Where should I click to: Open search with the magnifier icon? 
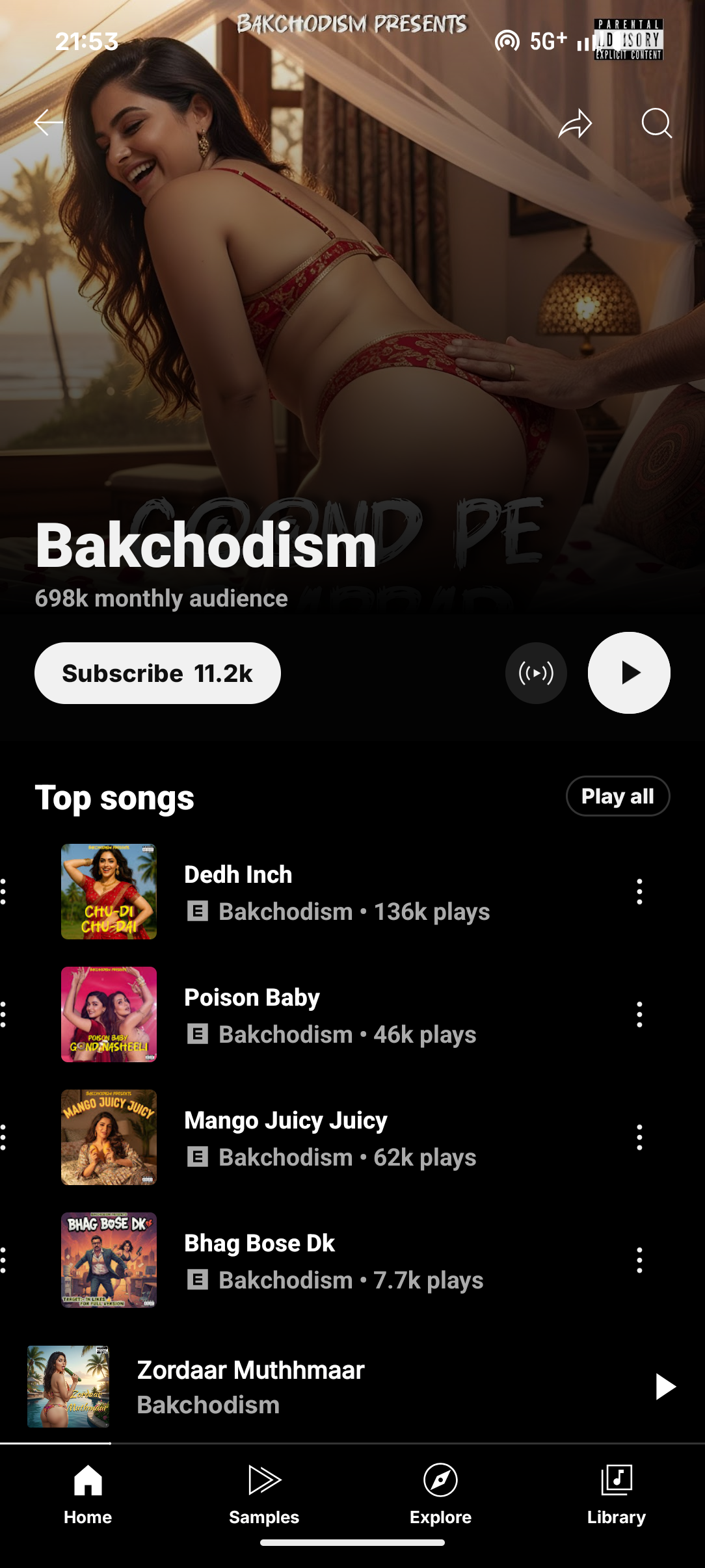656,123
